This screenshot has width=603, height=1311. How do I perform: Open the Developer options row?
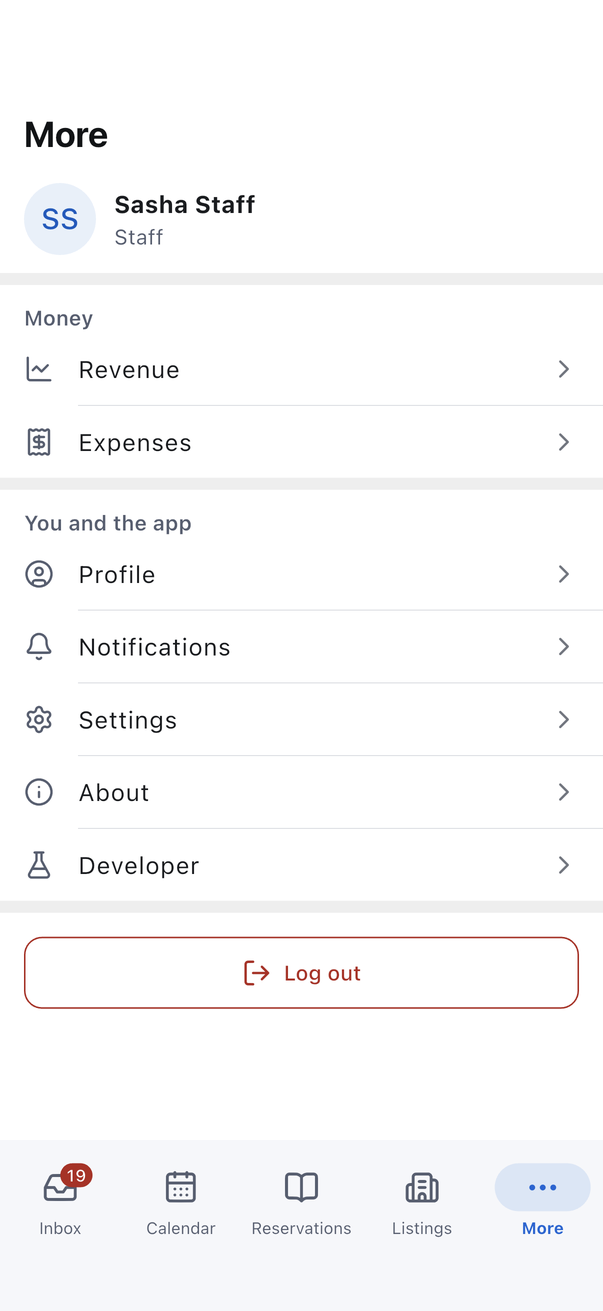301,865
